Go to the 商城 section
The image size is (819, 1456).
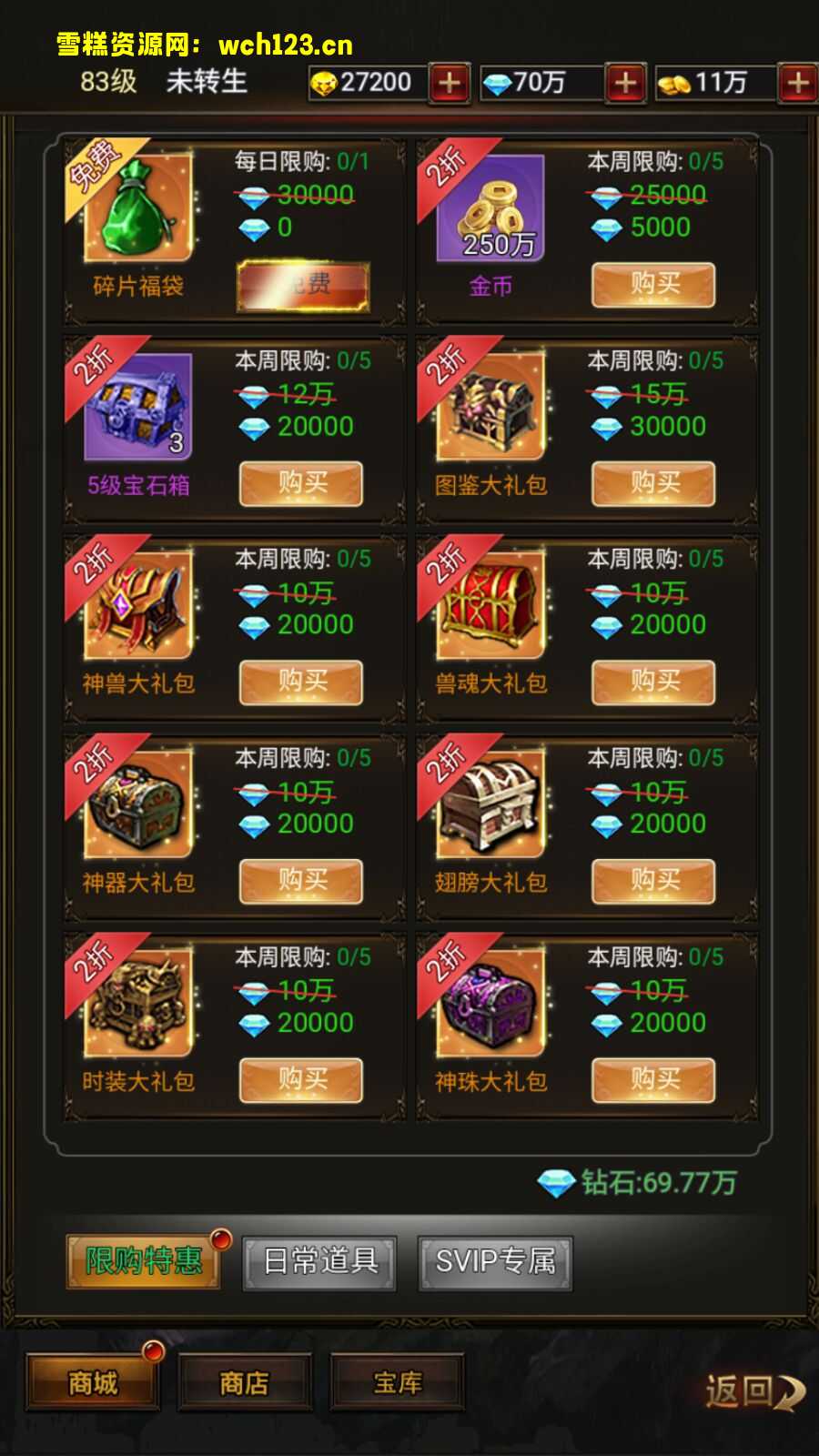pos(93,1383)
